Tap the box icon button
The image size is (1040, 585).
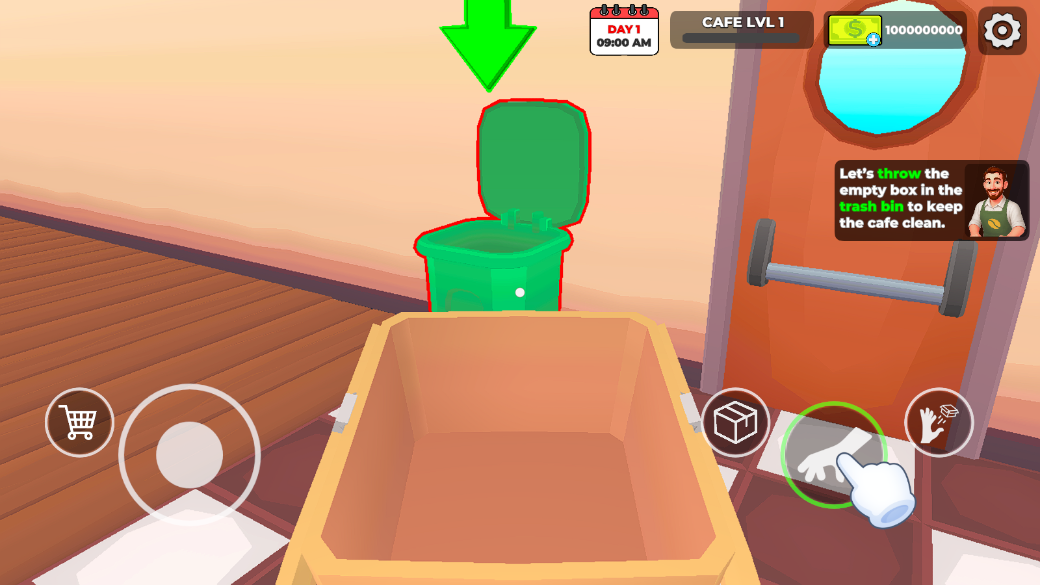[x=735, y=422]
